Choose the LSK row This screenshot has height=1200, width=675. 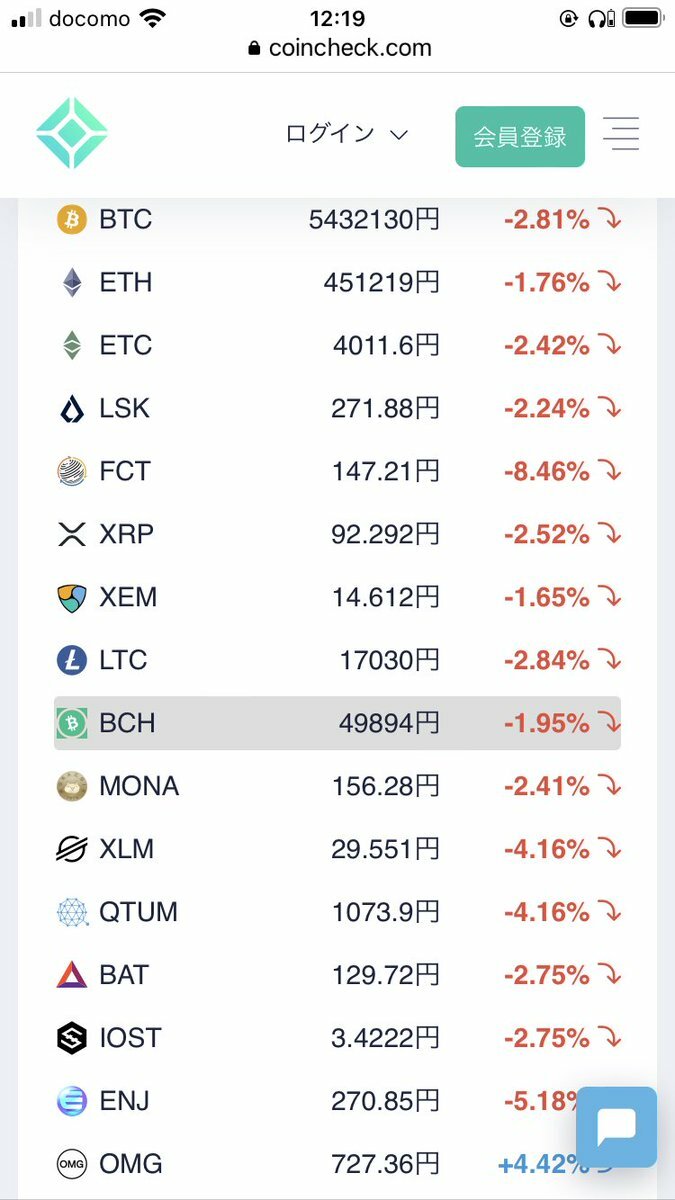pos(337,408)
